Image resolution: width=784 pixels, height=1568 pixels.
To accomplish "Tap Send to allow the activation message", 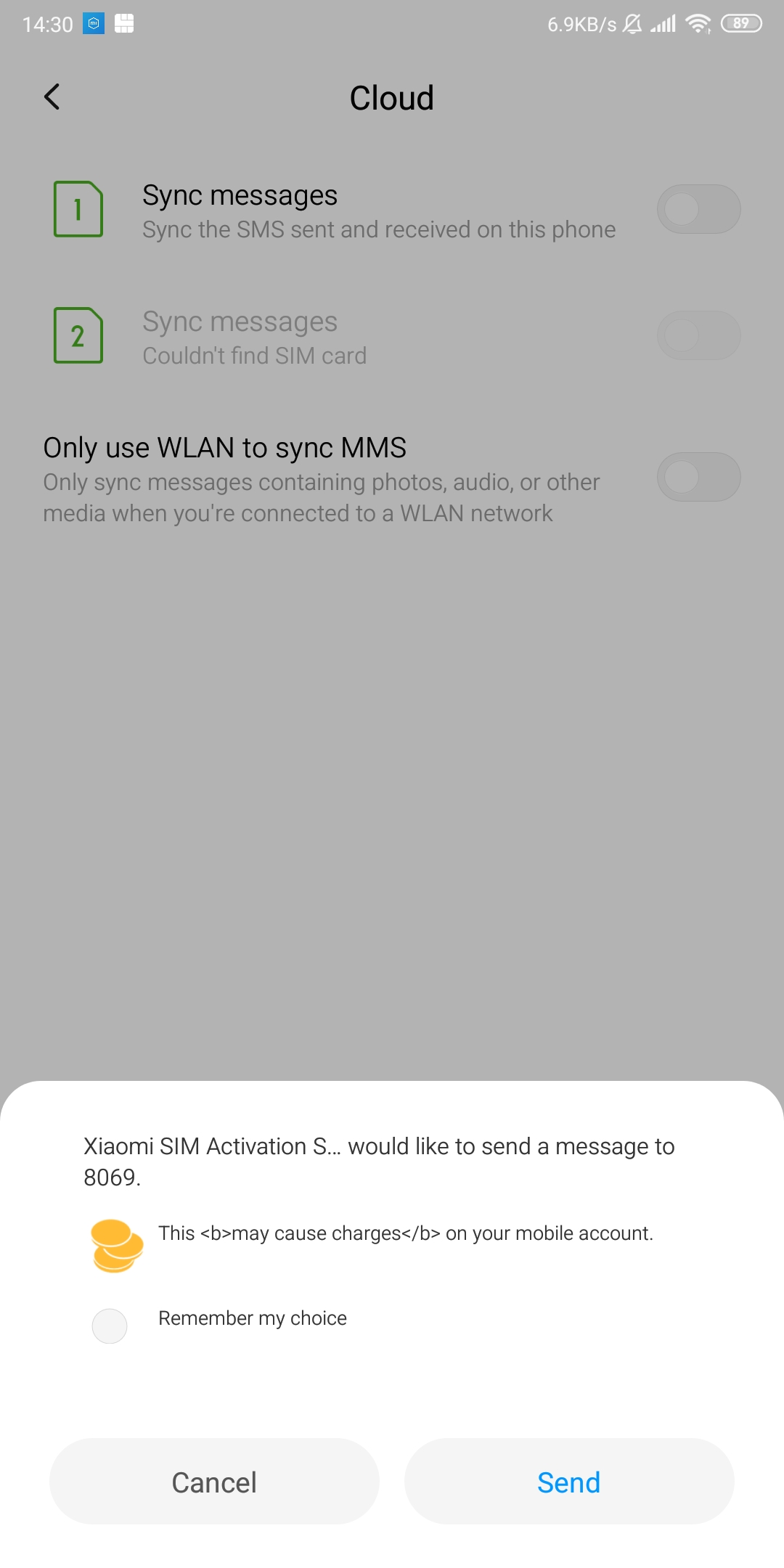I will pyautogui.click(x=568, y=1482).
